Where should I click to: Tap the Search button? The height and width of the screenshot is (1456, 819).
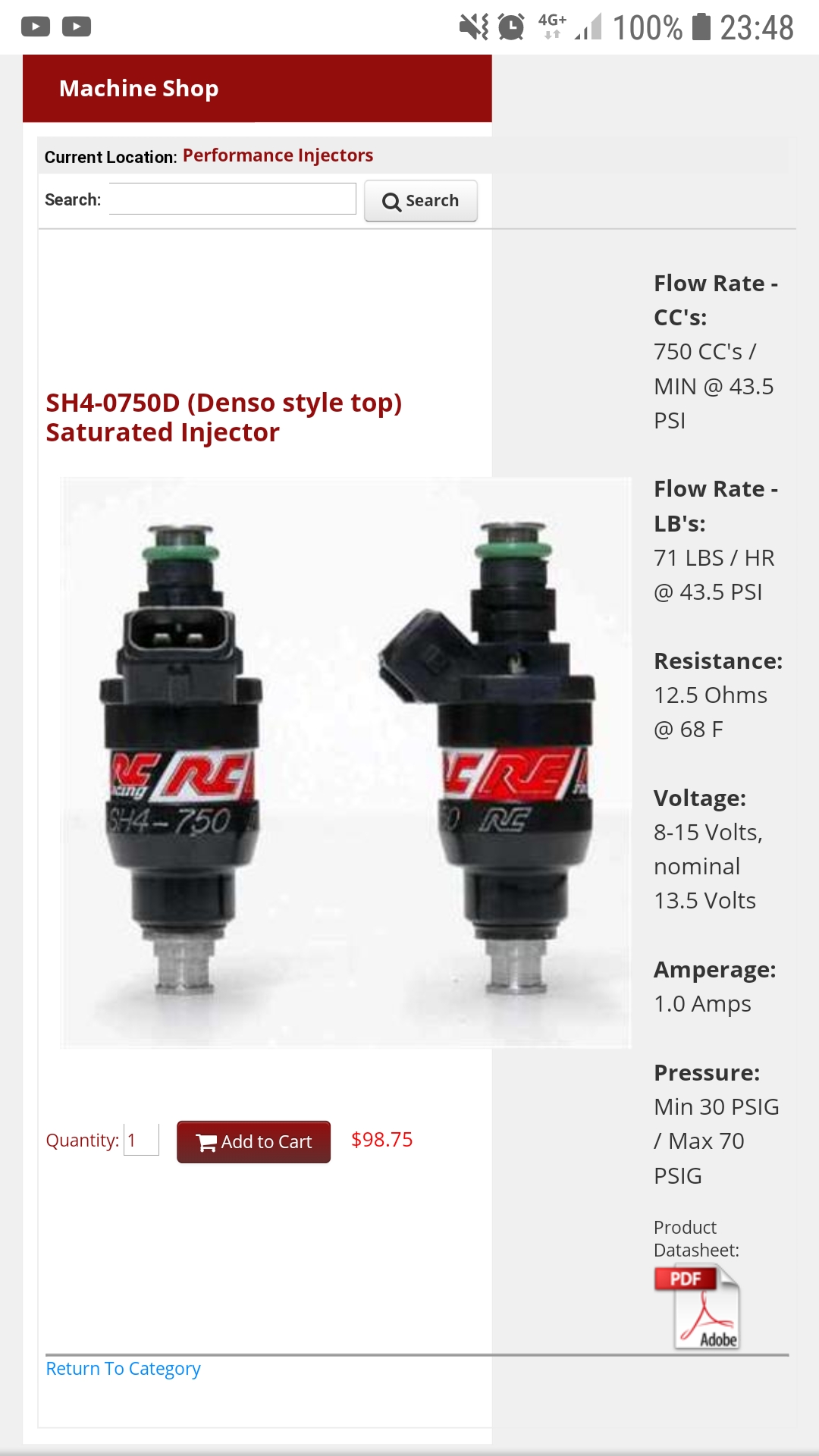(421, 201)
